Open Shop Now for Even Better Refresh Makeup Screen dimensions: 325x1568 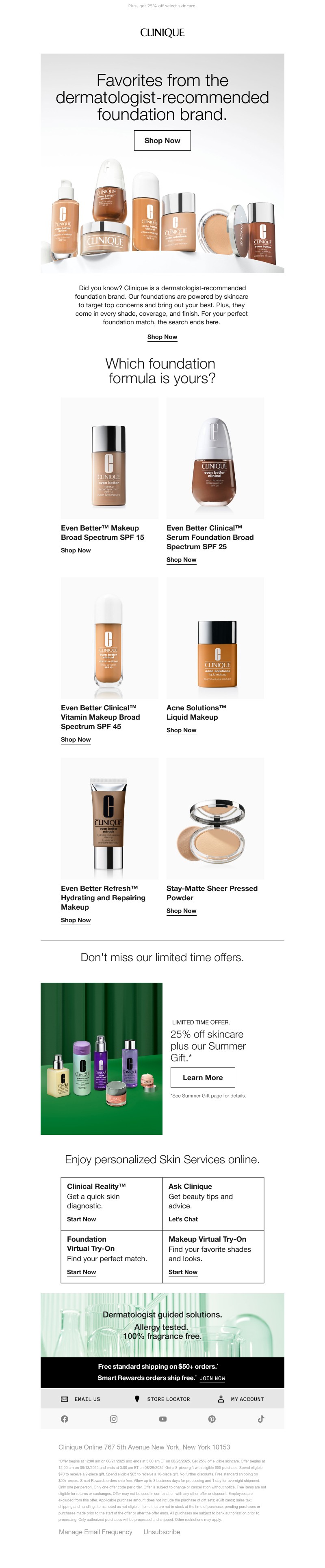76,920
